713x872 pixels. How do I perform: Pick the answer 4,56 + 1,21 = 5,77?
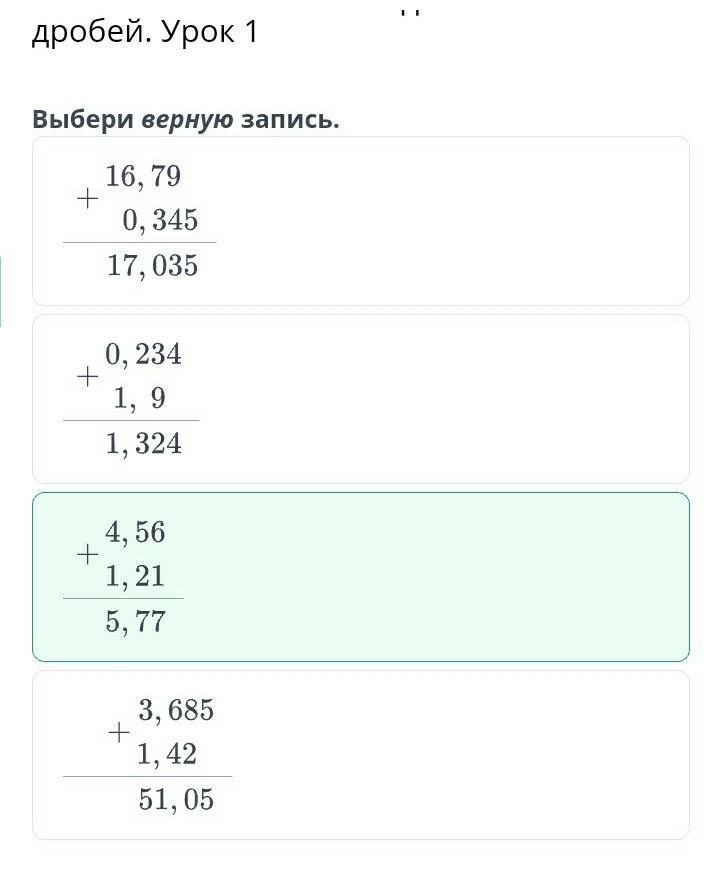pos(361,577)
